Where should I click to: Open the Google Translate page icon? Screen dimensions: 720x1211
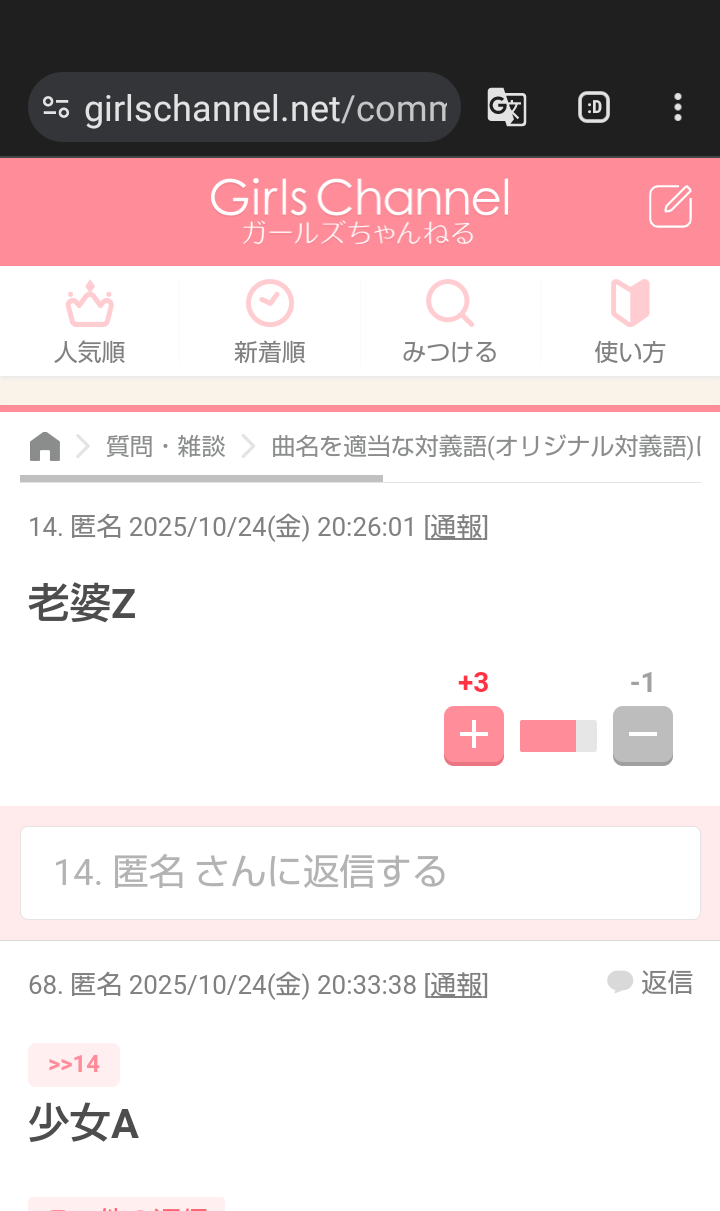[507, 107]
